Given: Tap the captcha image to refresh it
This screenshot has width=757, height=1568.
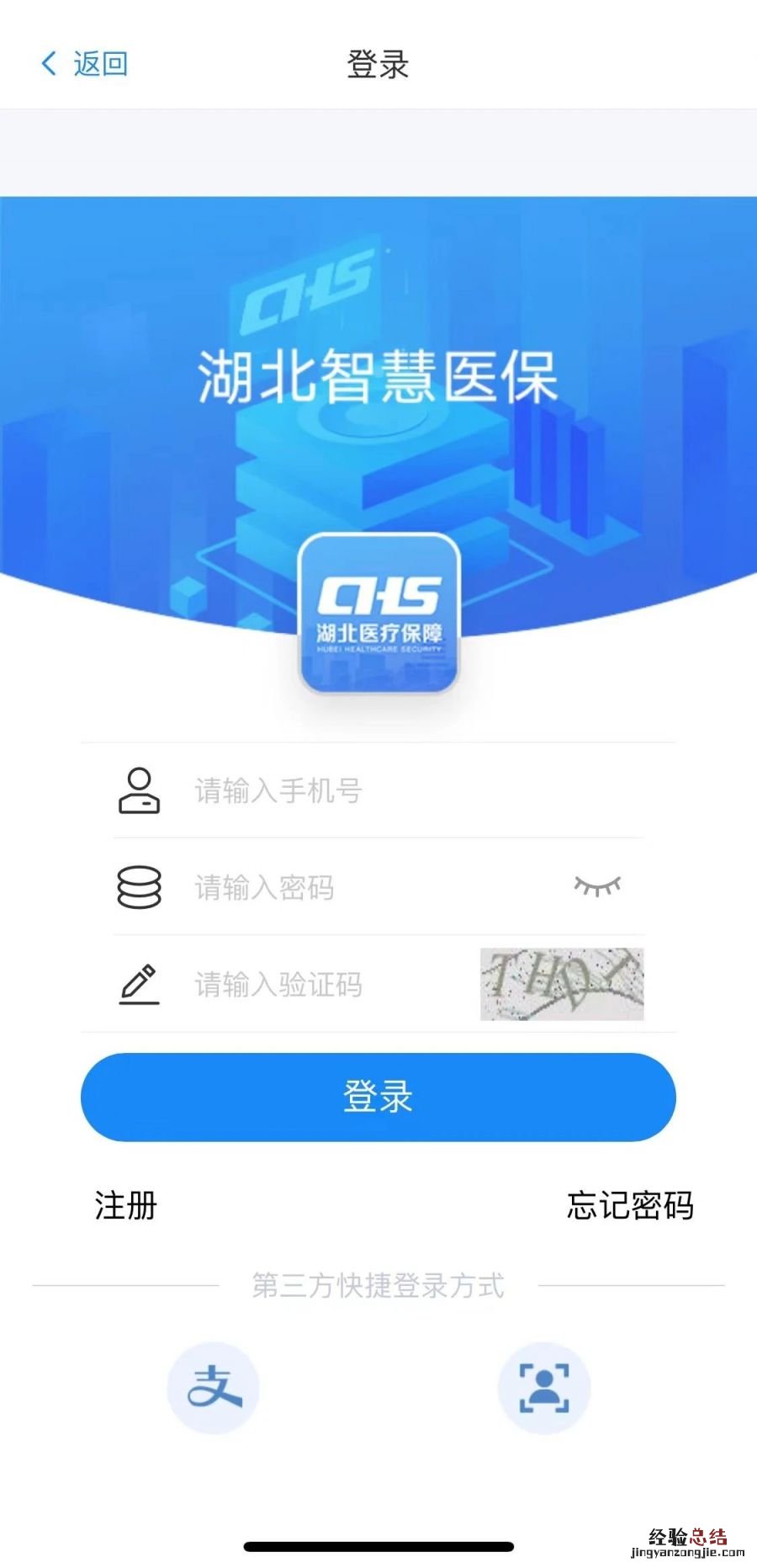Looking at the screenshot, I should coord(562,983).
